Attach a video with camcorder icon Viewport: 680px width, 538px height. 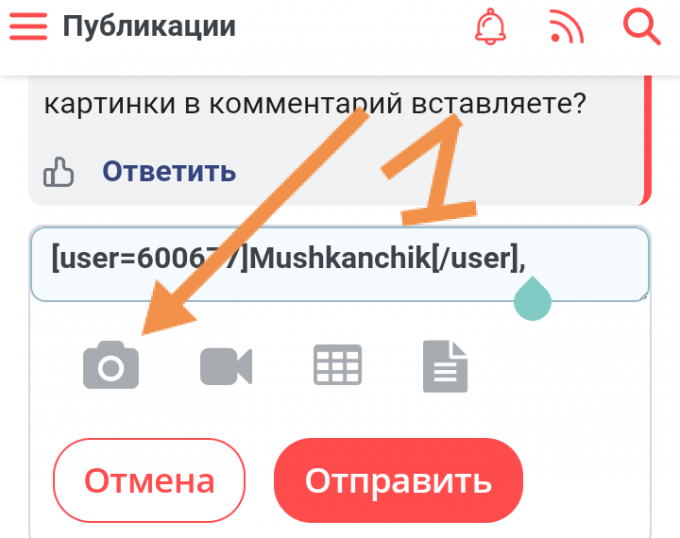pos(226,366)
